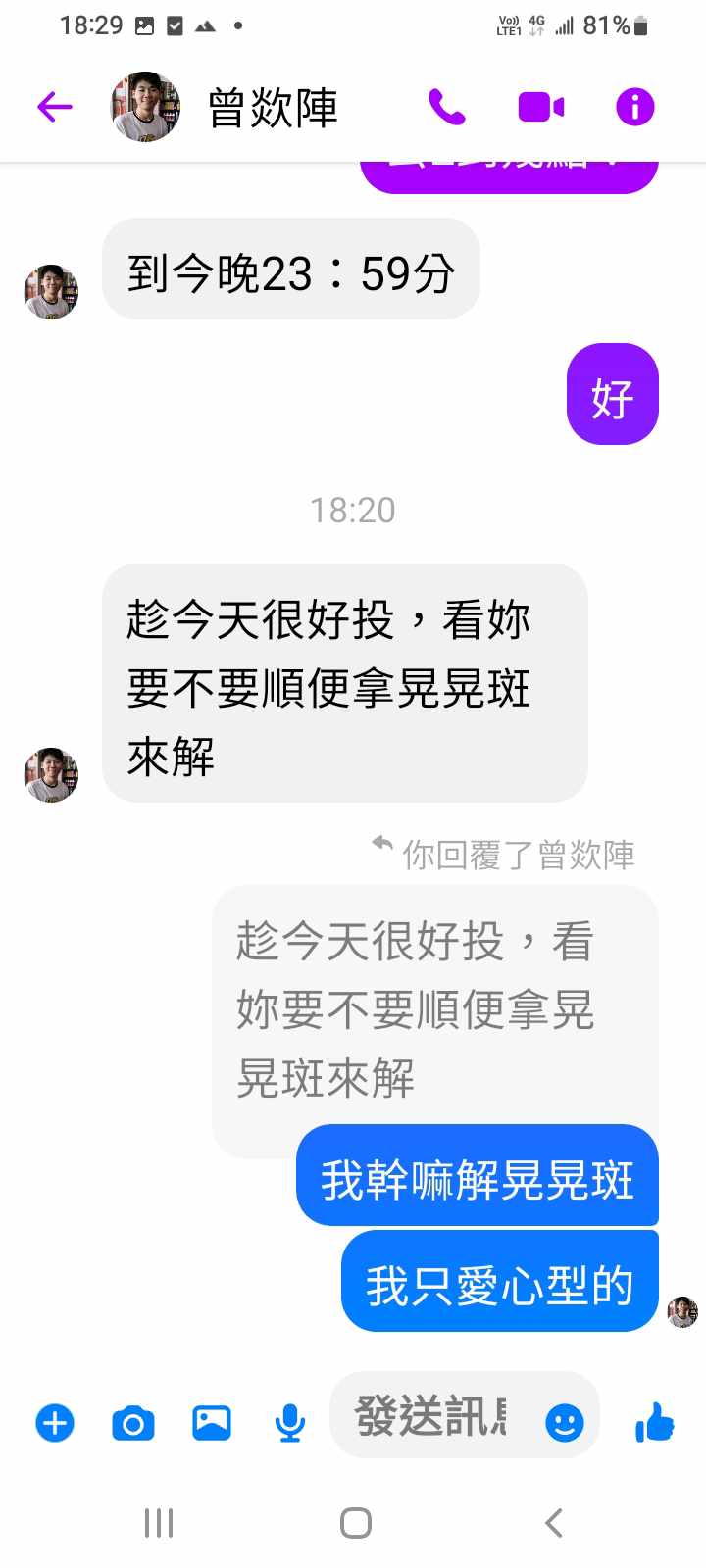Screen dimensions: 706x1568
Task: Open the camera to take a photo
Action: pos(133,1422)
